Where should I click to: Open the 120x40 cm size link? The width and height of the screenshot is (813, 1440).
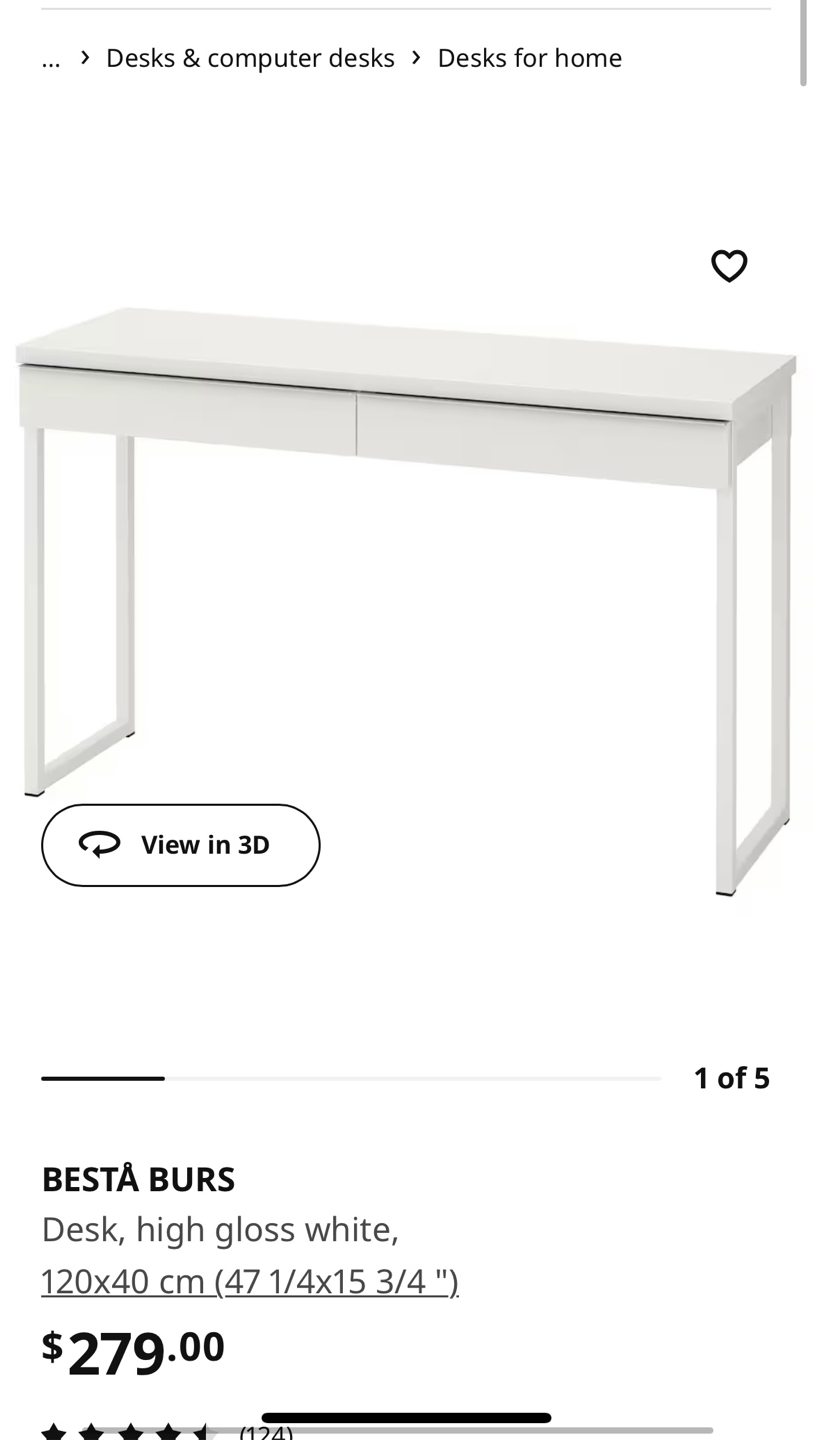click(x=250, y=1281)
